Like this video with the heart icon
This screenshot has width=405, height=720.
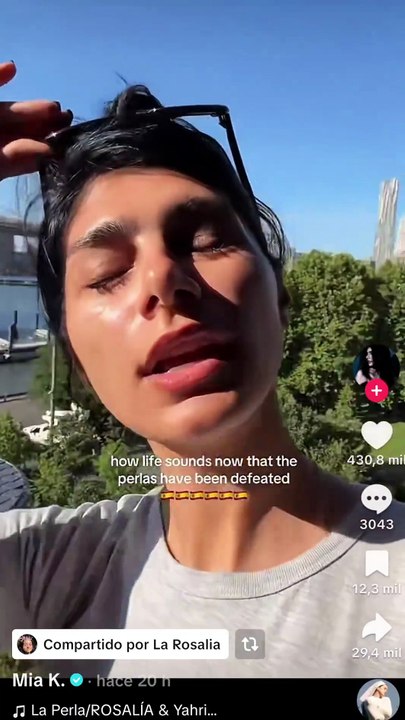[377, 434]
